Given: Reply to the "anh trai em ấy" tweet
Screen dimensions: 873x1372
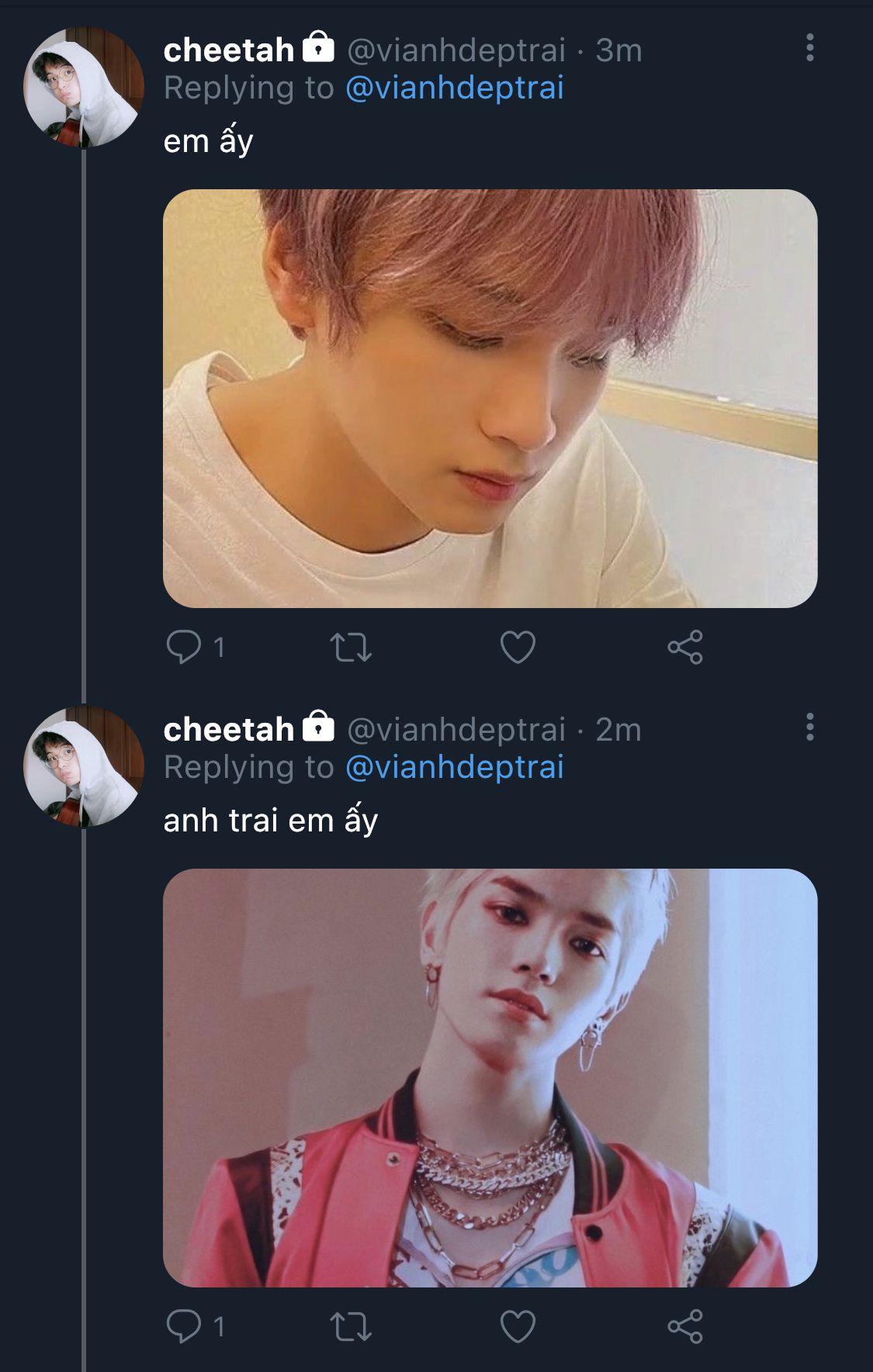Looking at the screenshot, I should click(x=184, y=1326).
